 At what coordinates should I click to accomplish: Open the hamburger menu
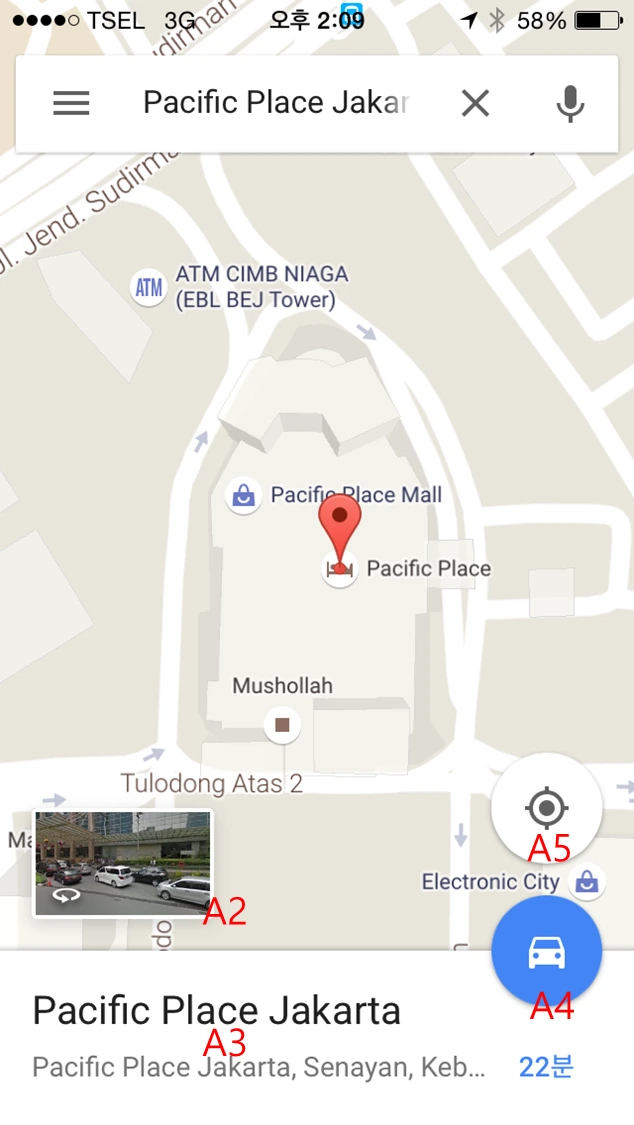pos(71,103)
